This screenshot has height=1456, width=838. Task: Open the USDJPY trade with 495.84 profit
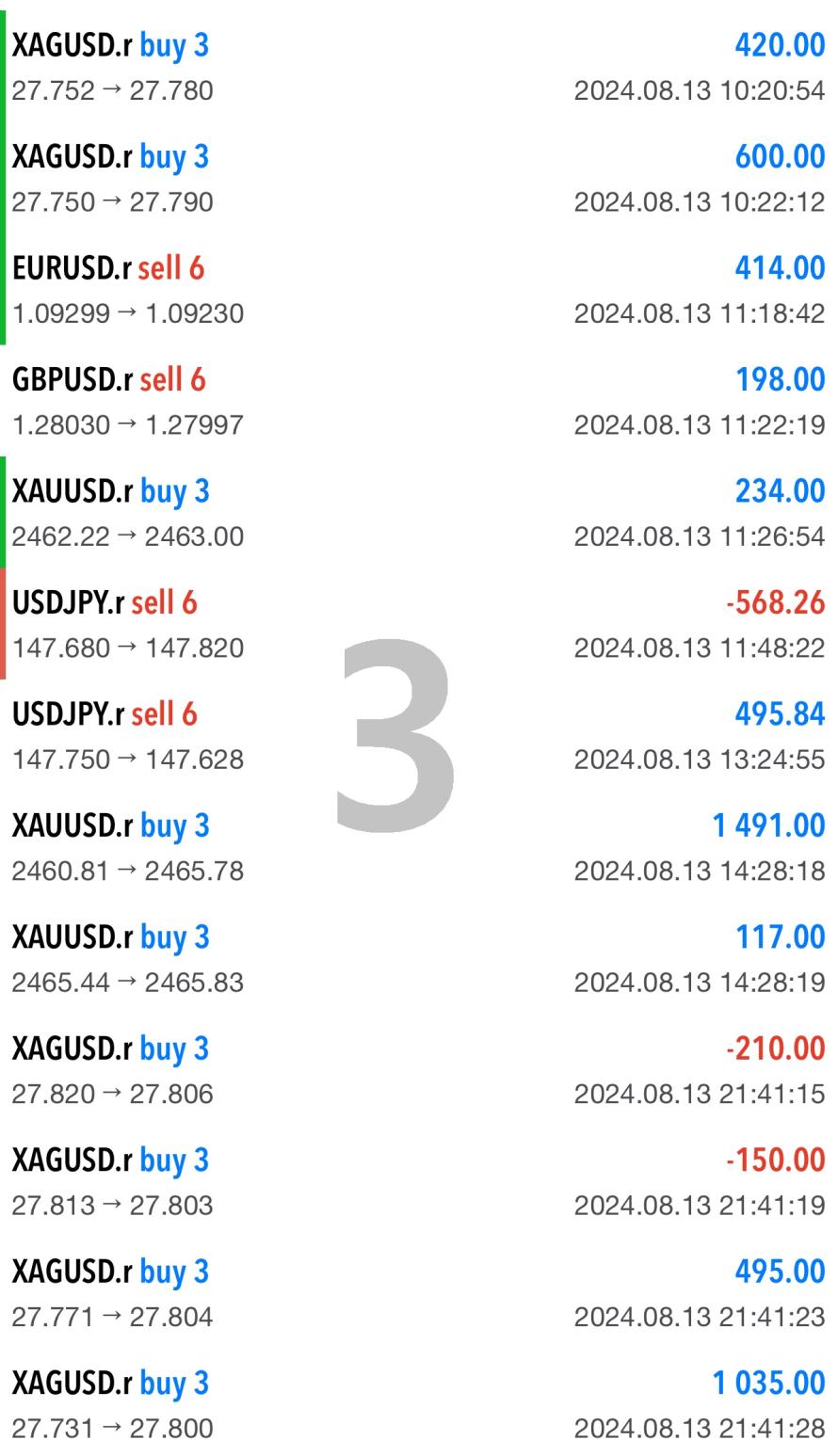(x=419, y=736)
